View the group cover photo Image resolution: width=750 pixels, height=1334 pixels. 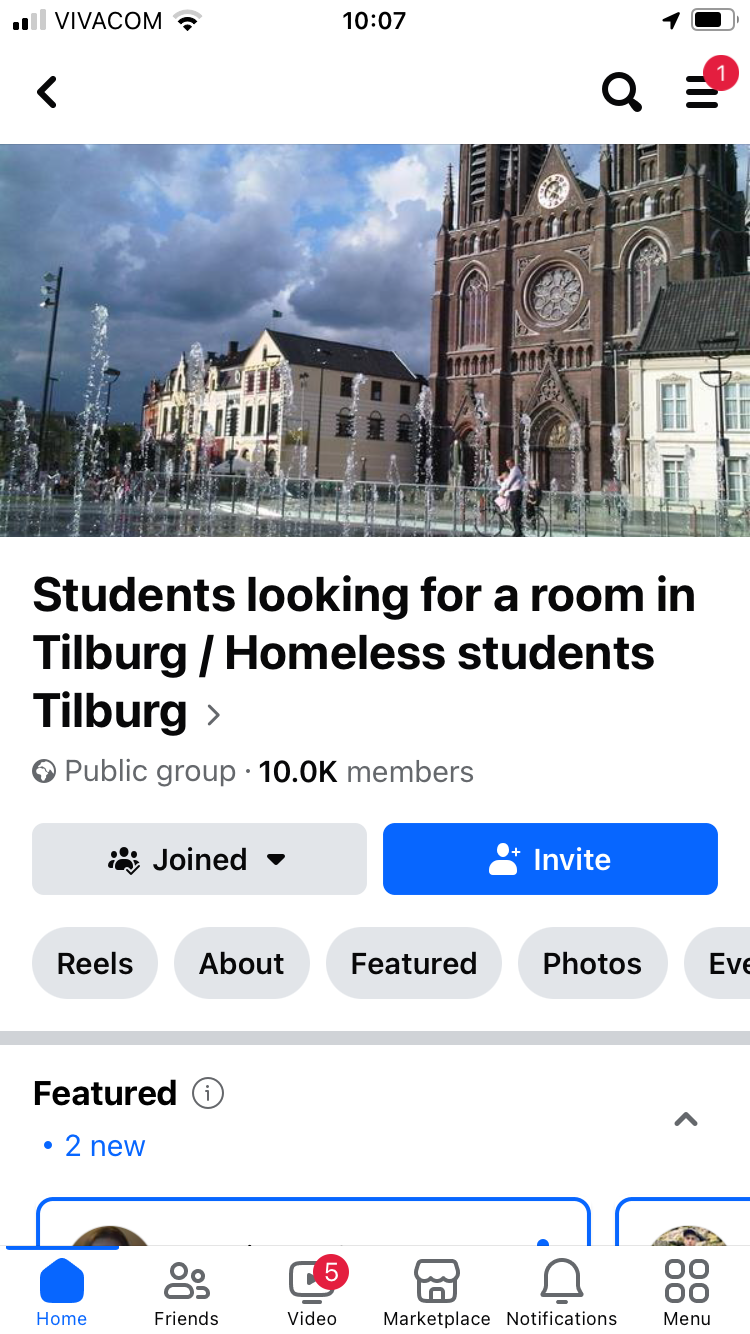coord(375,340)
